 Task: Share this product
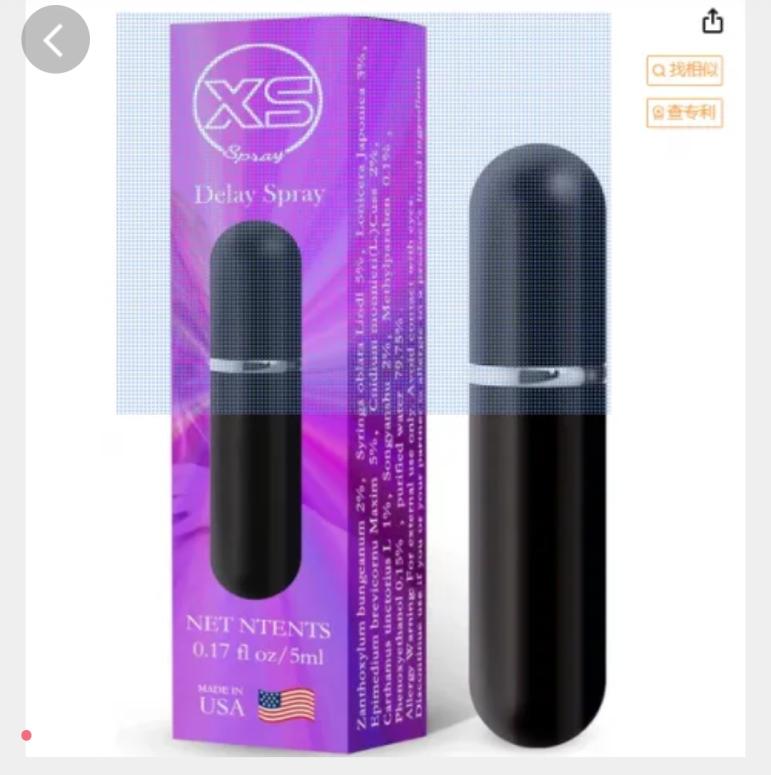(711, 21)
